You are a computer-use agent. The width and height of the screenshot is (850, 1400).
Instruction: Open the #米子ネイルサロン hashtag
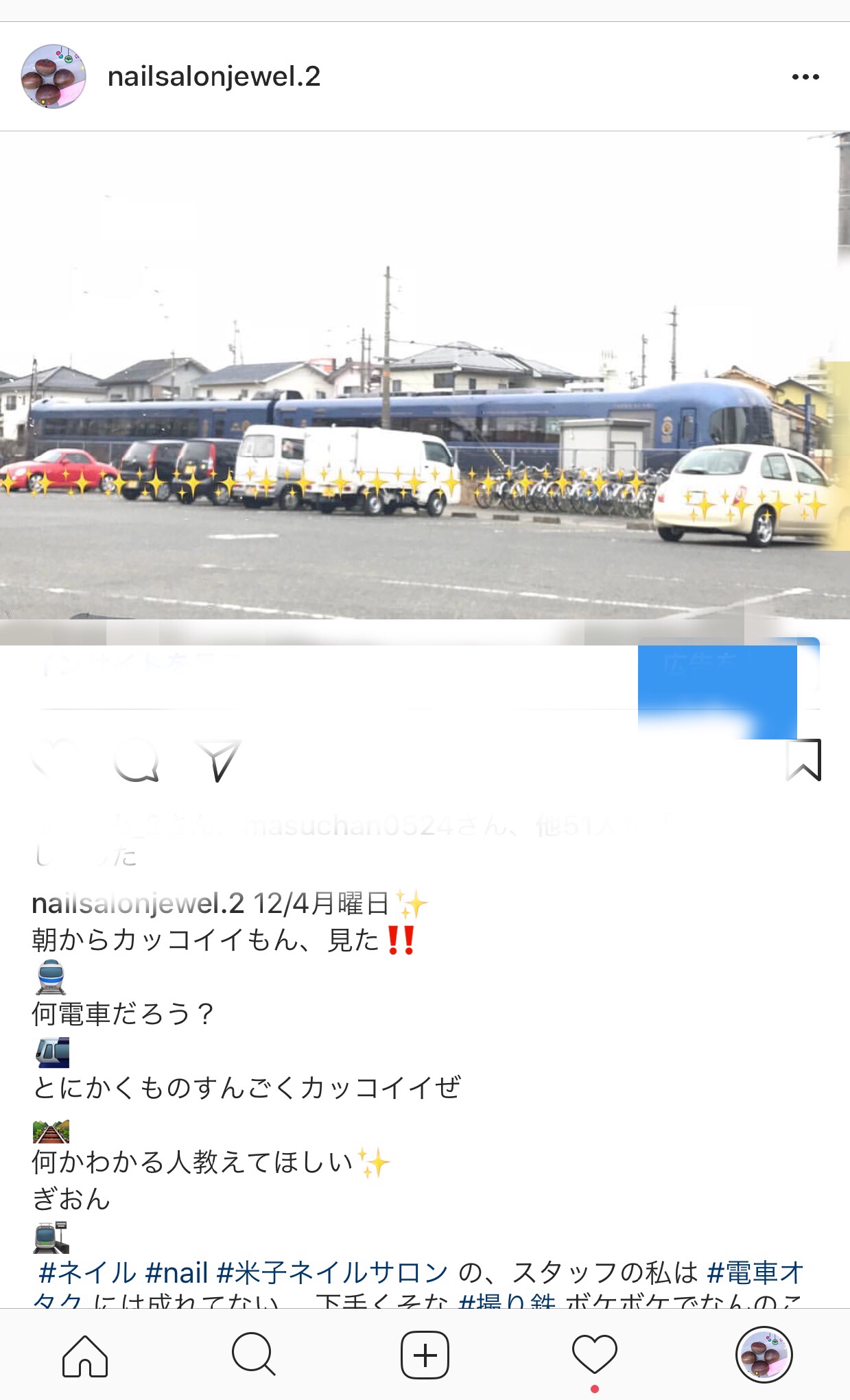332,1273
